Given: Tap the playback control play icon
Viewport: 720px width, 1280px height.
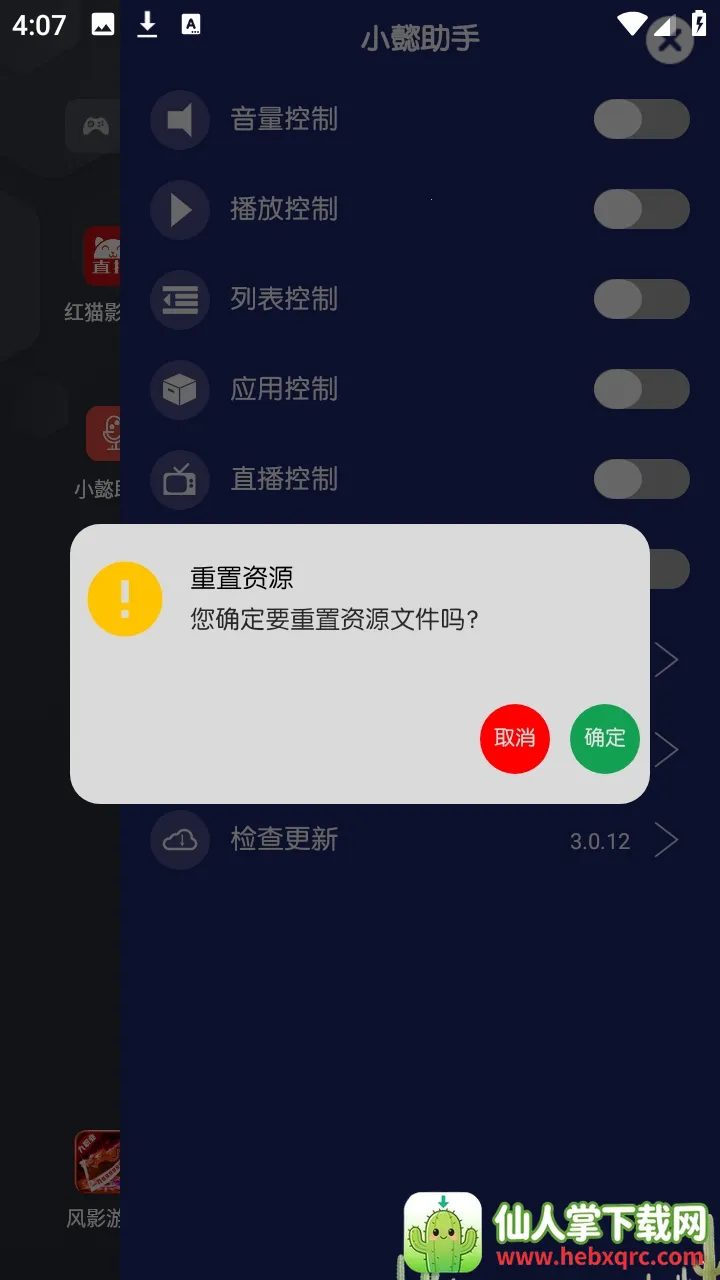Looking at the screenshot, I should click(x=179, y=210).
